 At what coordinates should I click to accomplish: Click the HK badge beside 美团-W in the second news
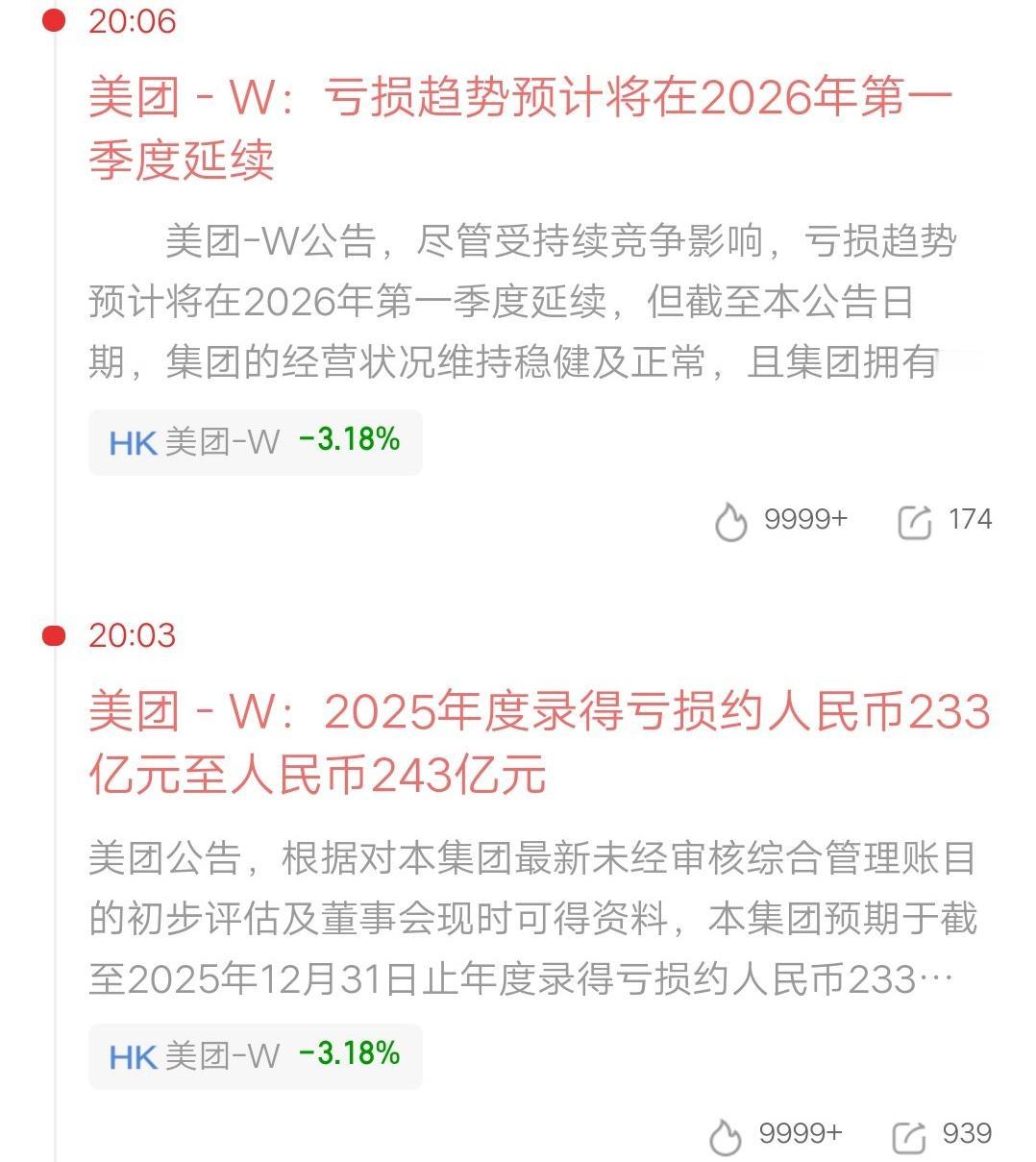[135, 1056]
